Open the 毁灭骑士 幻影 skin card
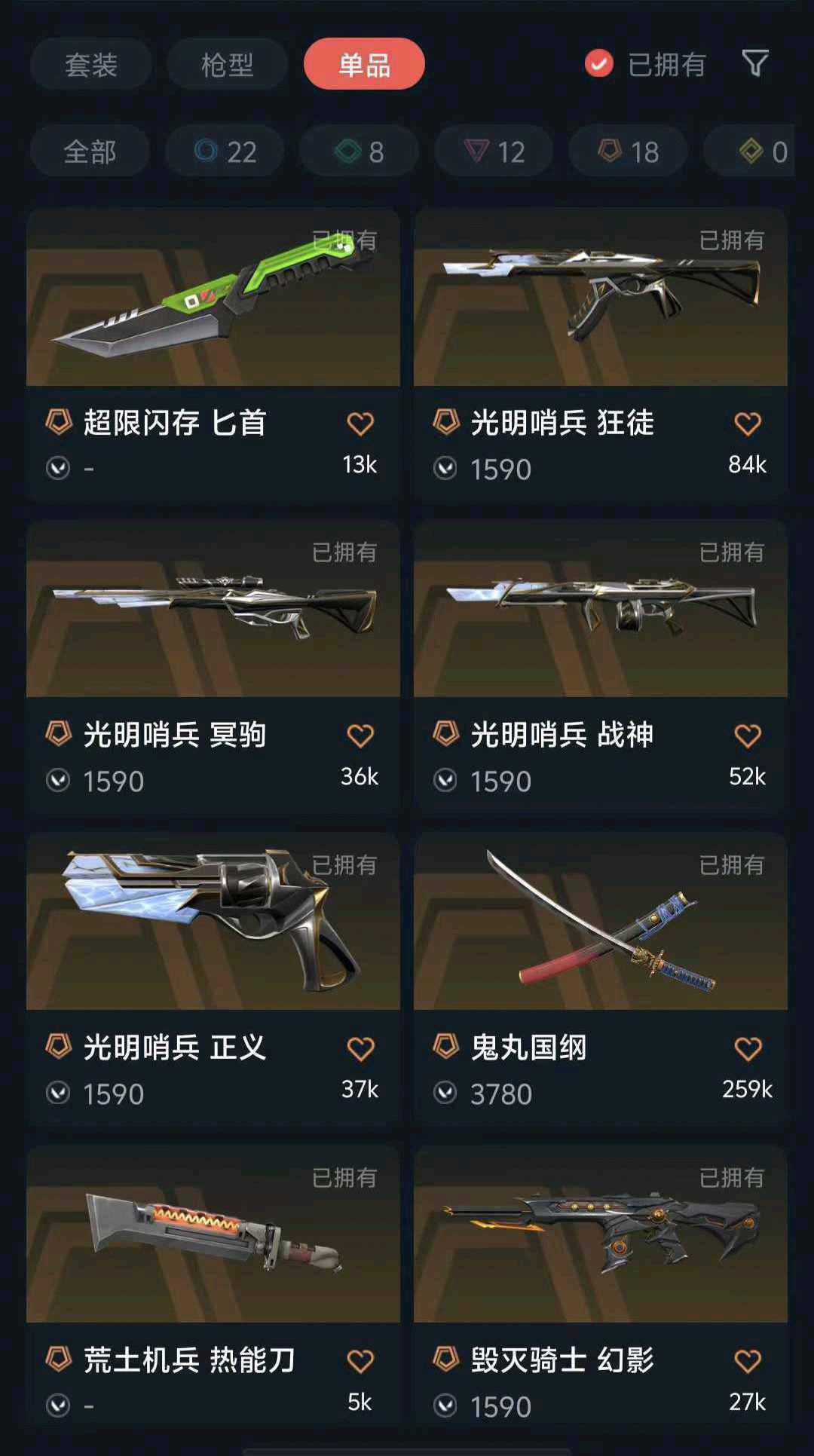Image resolution: width=814 pixels, height=1456 pixels. [x=600, y=1234]
